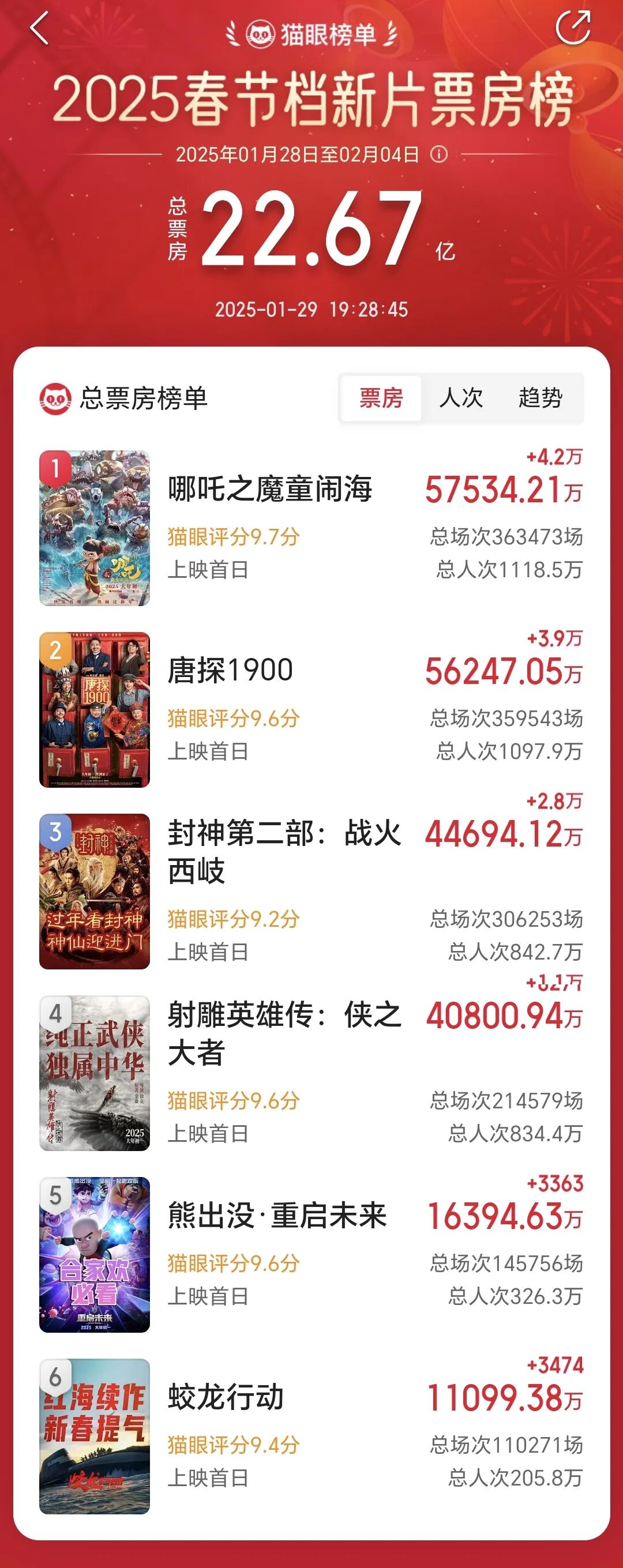Go back using the top-left arrow

tap(39, 29)
